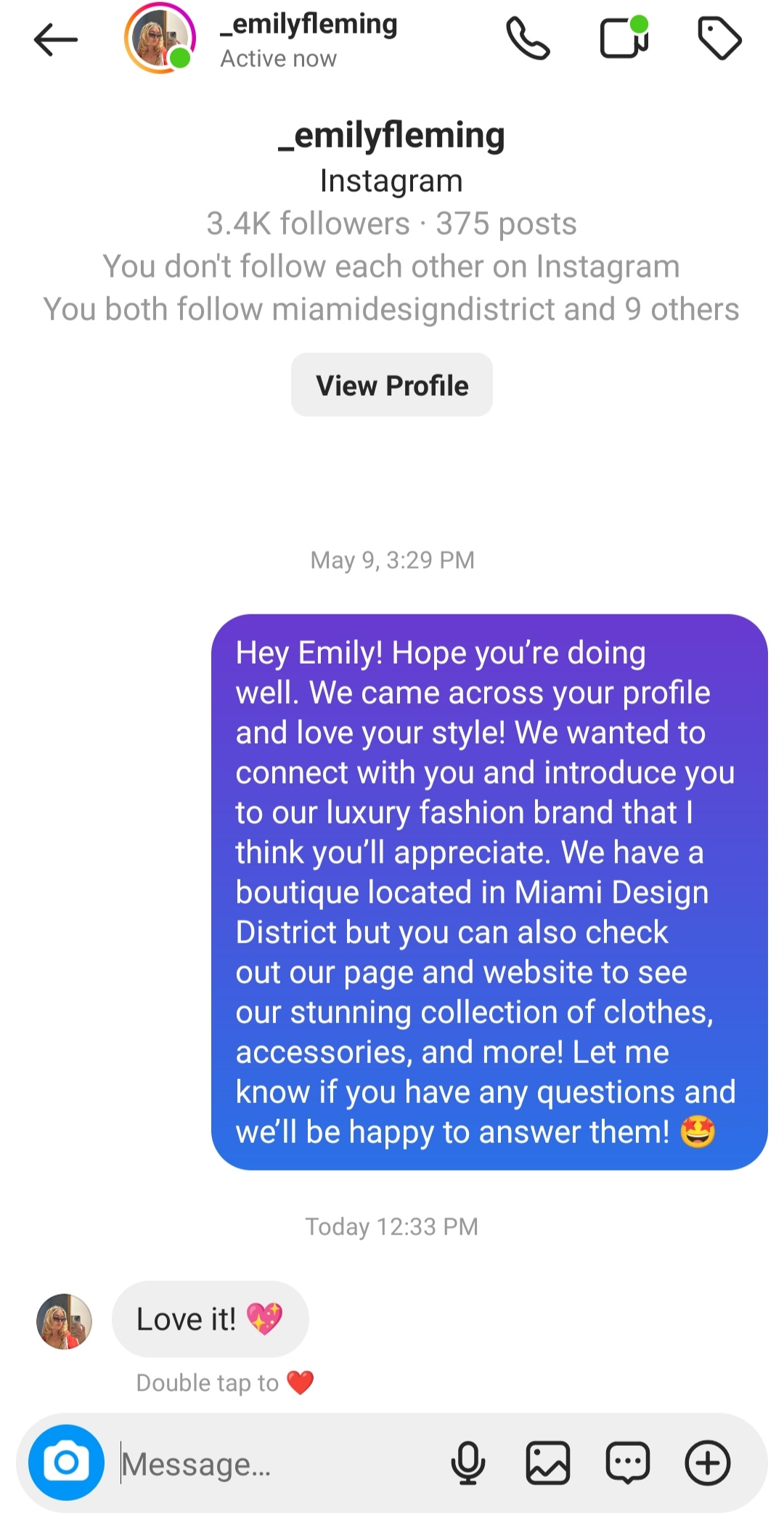Open _emilyfleming's avatar beside Love it! message
The width and height of the screenshot is (784, 1514).
point(64,1321)
